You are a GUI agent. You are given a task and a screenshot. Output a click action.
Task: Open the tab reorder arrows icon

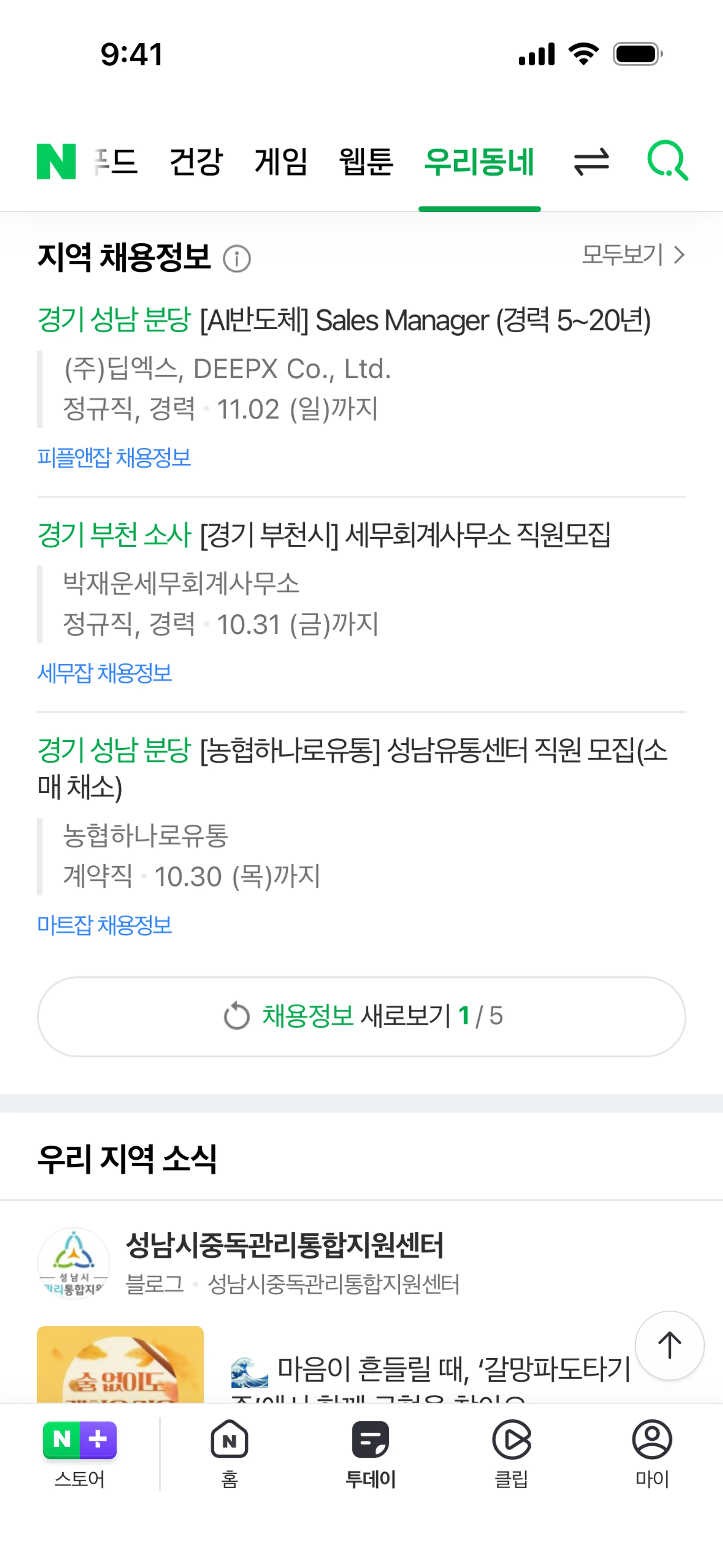[591, 162]
